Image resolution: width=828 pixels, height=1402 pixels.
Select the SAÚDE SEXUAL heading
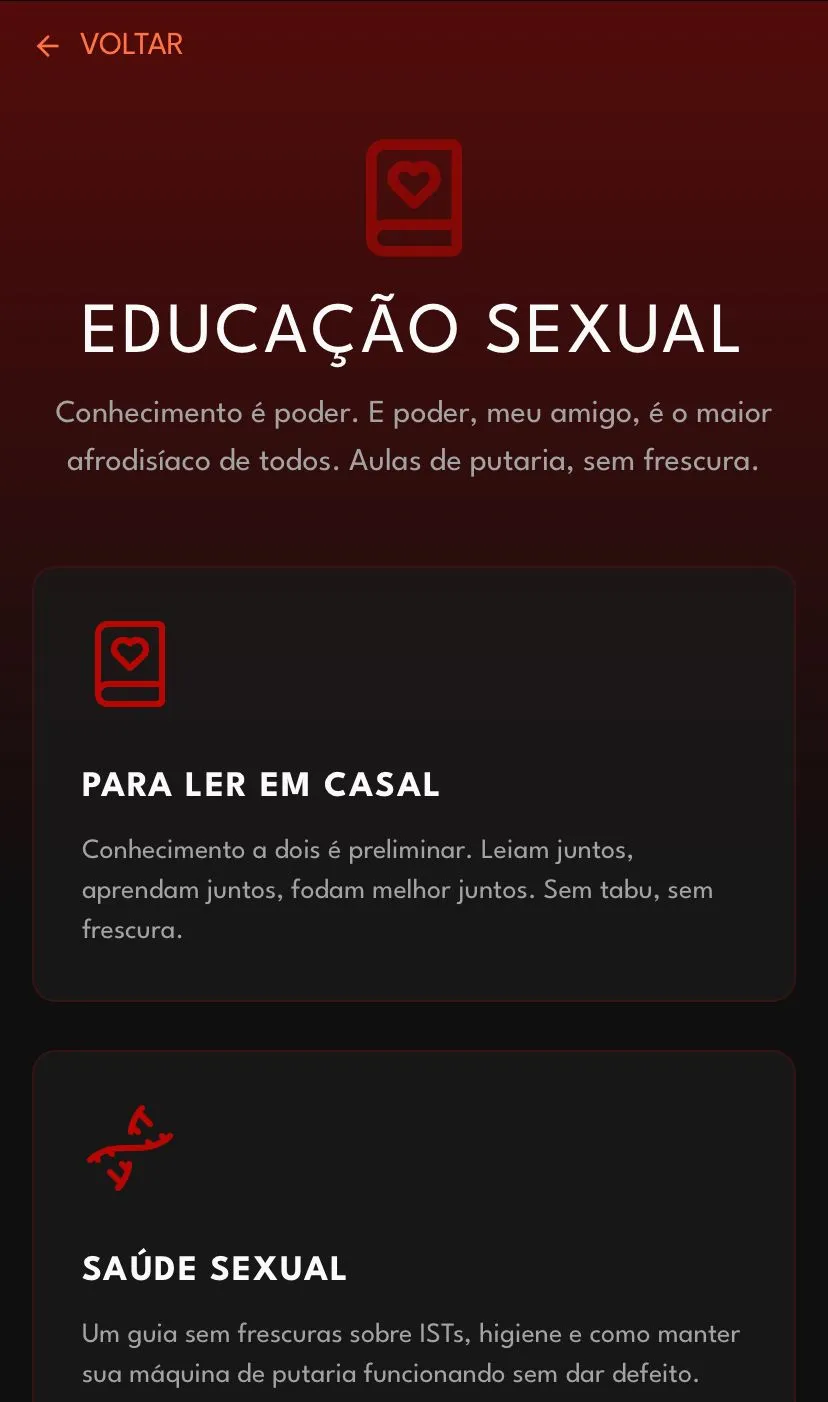pyautogui.click(x=213, y=1268)
